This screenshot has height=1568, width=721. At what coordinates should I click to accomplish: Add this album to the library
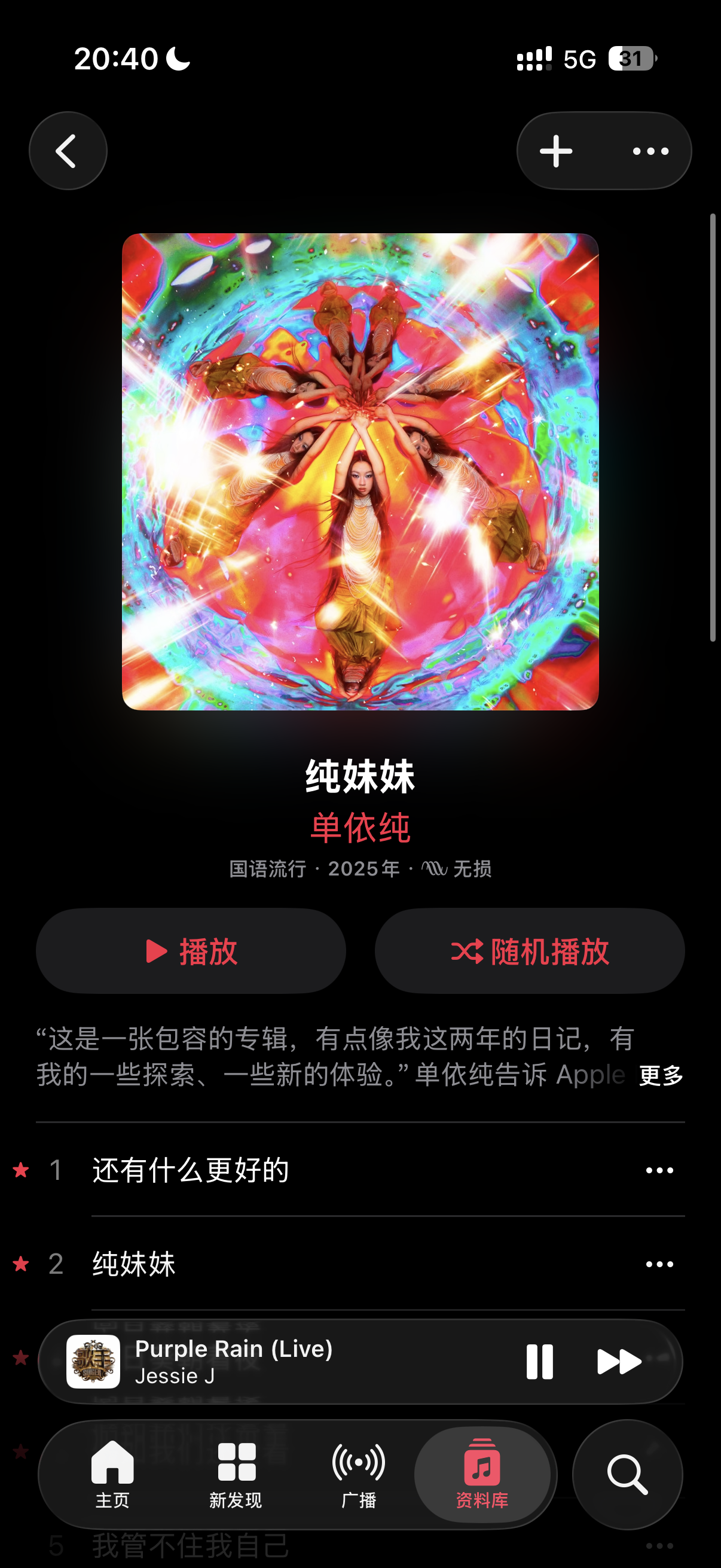point(556,151)
